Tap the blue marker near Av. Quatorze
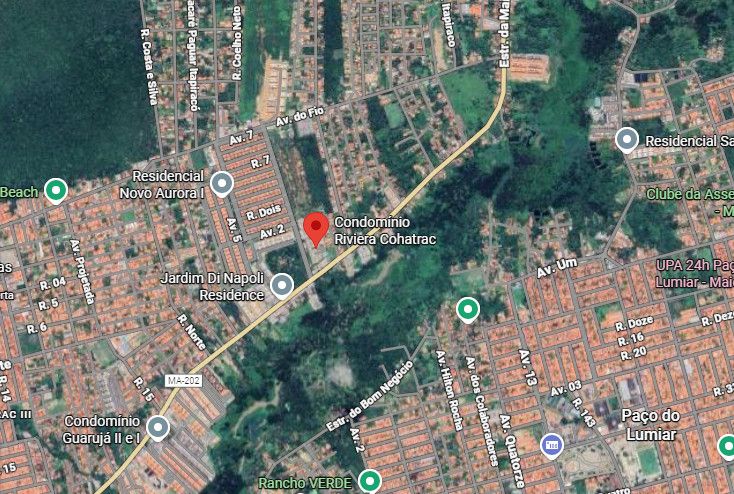This screenshot has height=494, width=734. click(551, 443)
